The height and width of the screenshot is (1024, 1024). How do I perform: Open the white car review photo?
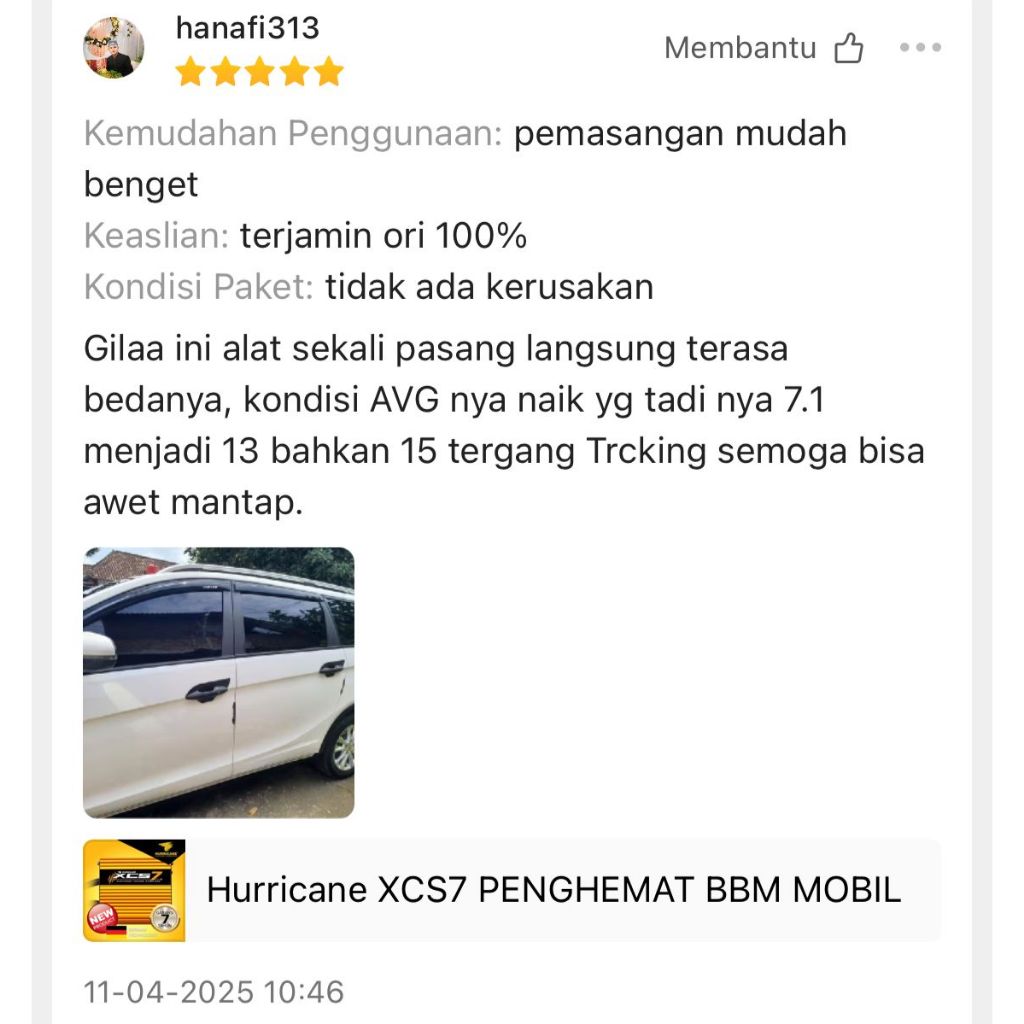point(218,682)
